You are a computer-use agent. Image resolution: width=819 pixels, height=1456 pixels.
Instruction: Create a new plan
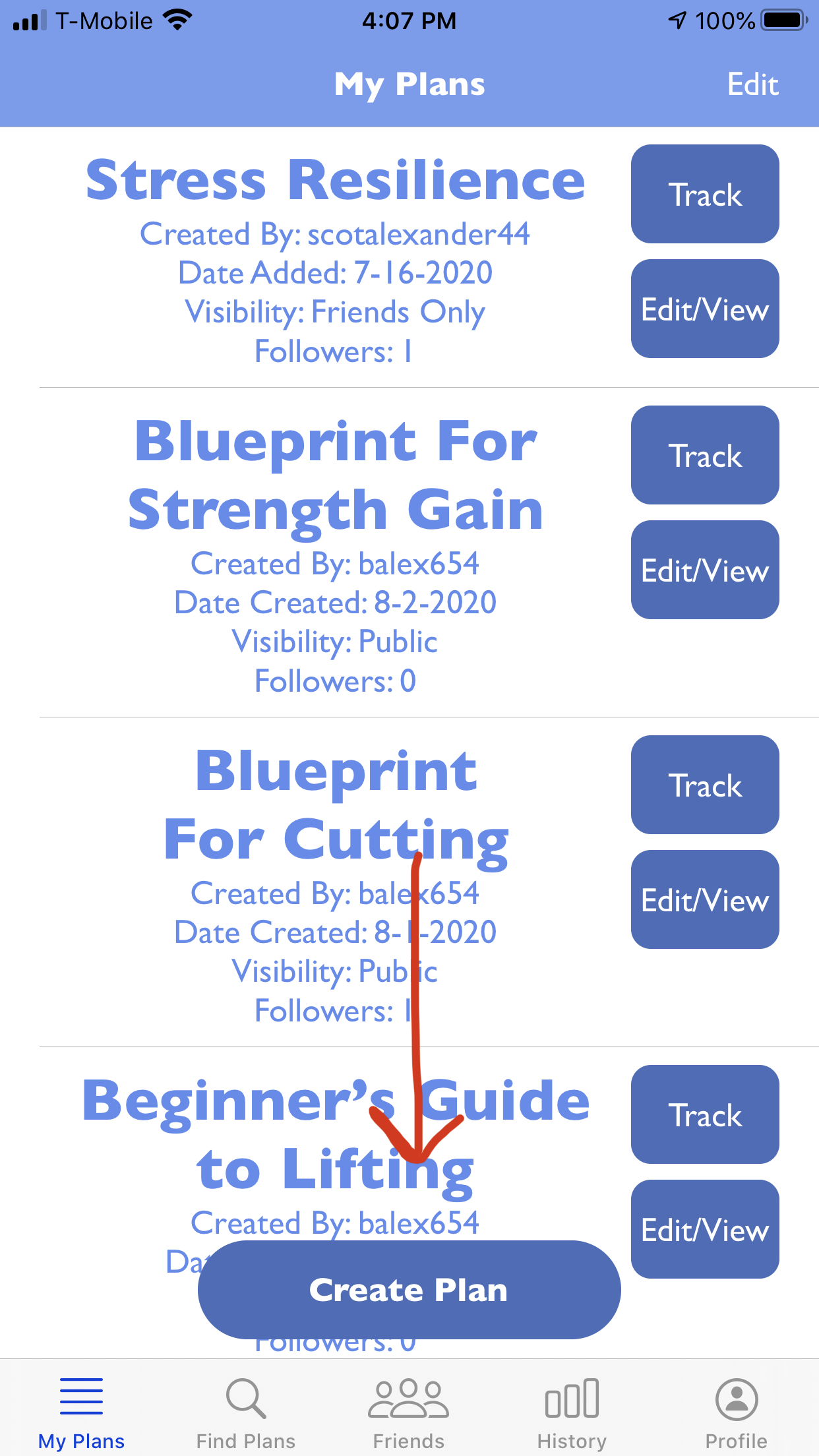point(409,1290)
